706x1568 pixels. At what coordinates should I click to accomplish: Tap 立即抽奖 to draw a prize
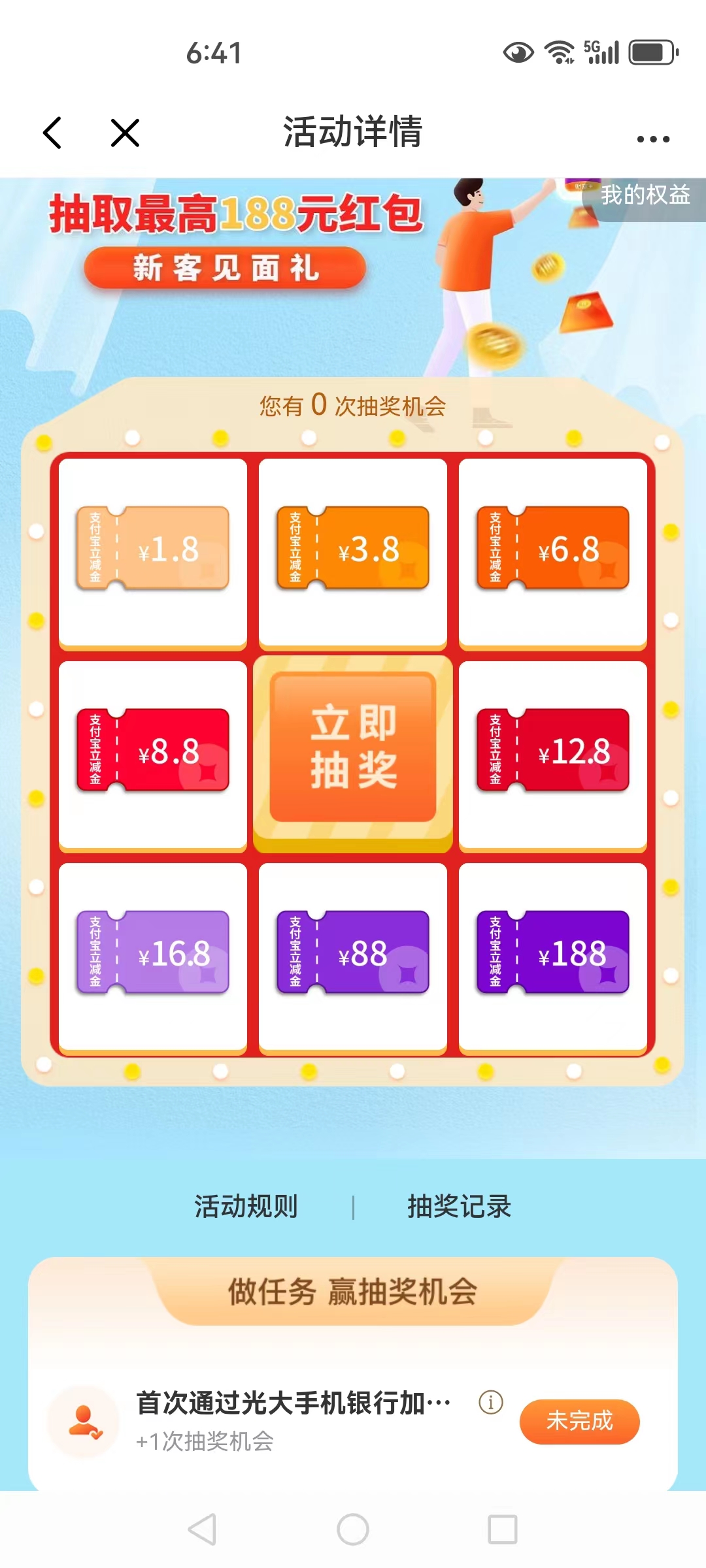[353, 748]
